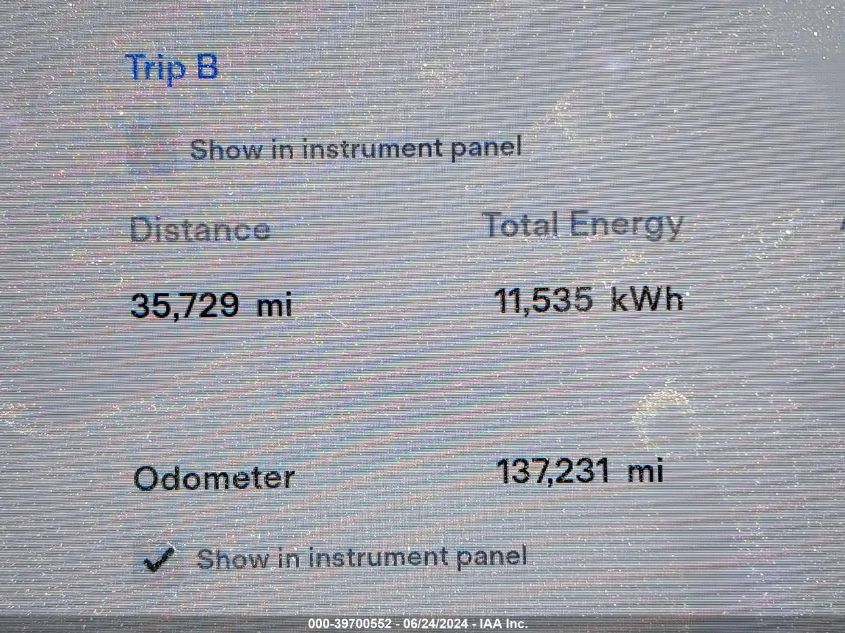Enable Trip B show in instrument panel
This screenshot has height=633, width=845.
coord(155,150)
